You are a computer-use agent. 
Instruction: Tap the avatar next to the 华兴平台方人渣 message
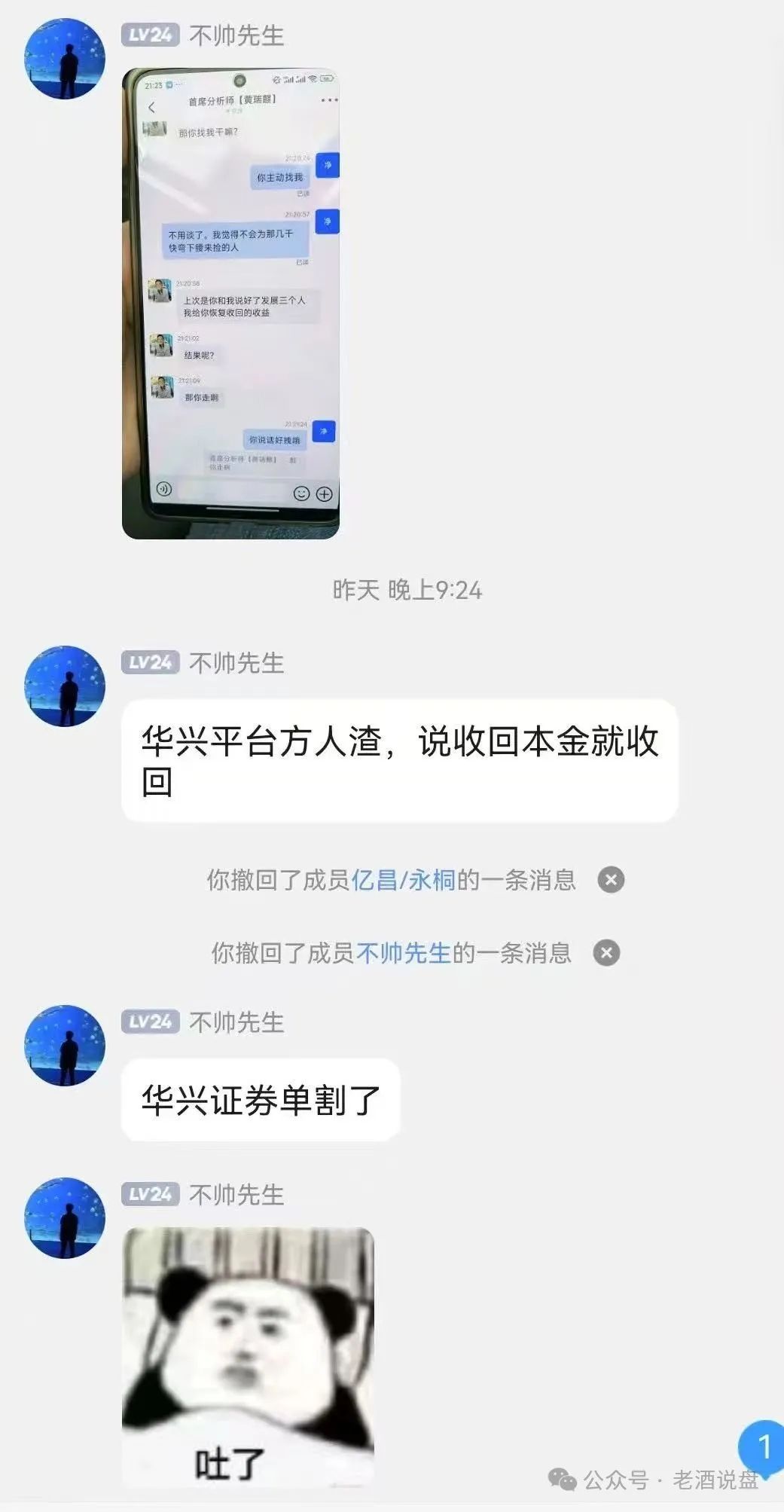tap(65, 686)
